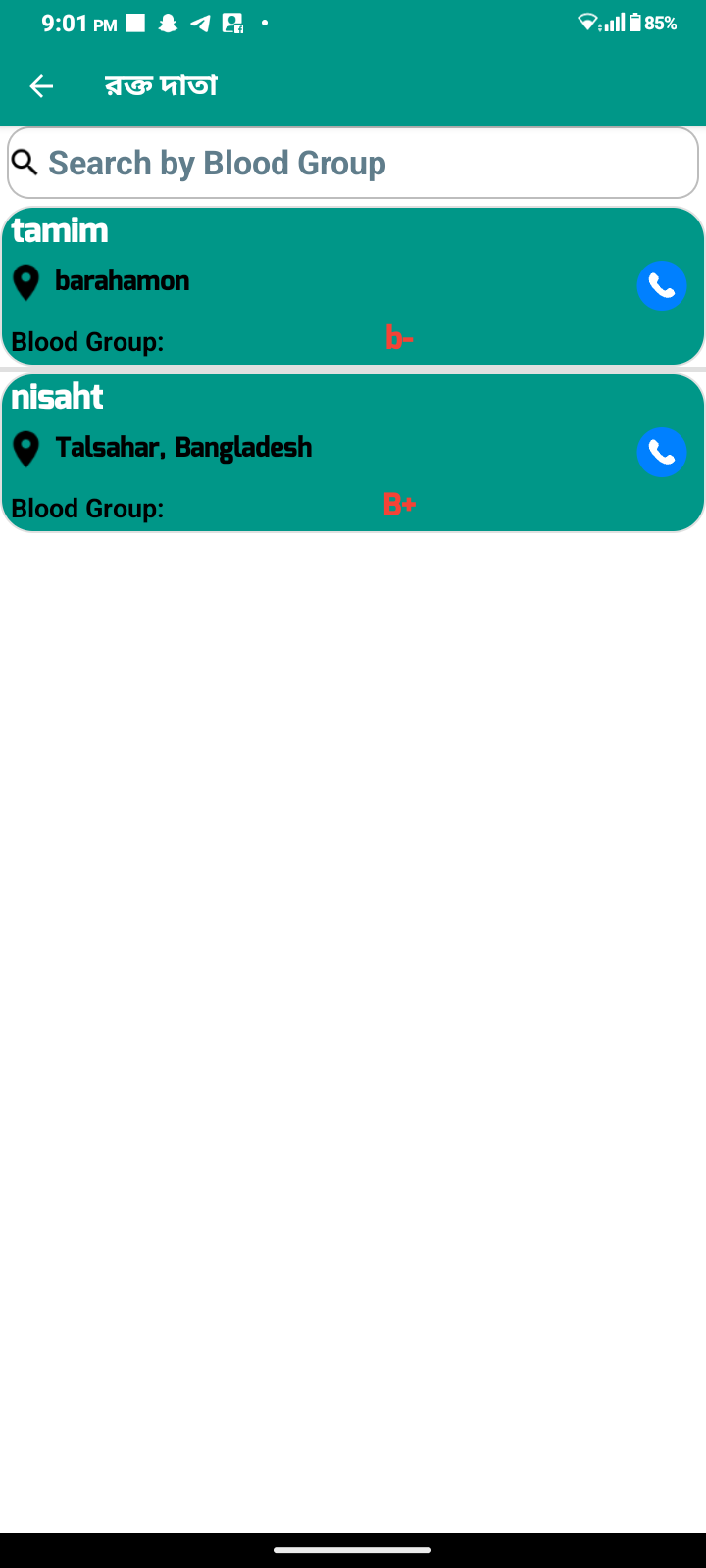Open nisaht's donor card
The width and height of the screenshot is (706, 1568).
[x=353, y=453]
